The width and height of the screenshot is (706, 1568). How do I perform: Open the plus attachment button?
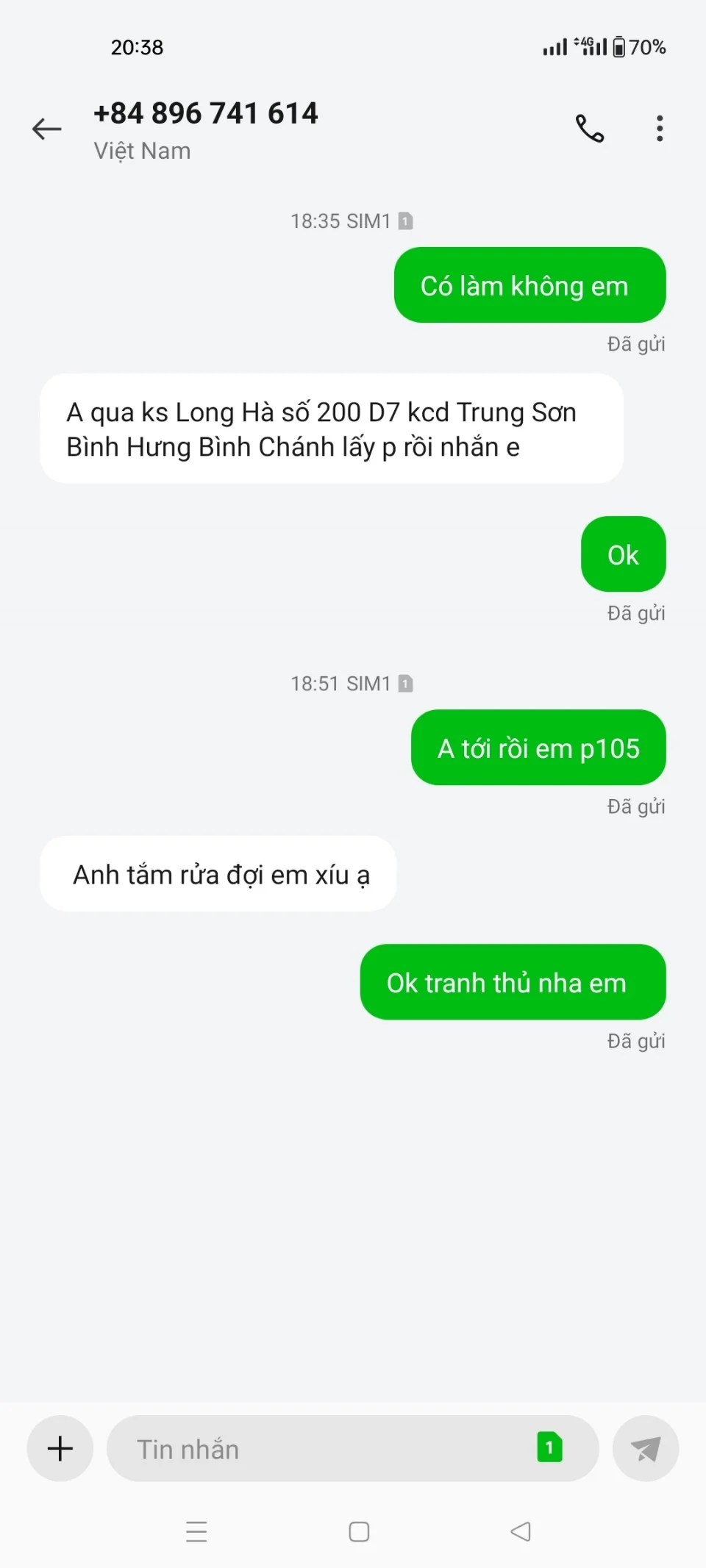tap(60, 1448)
